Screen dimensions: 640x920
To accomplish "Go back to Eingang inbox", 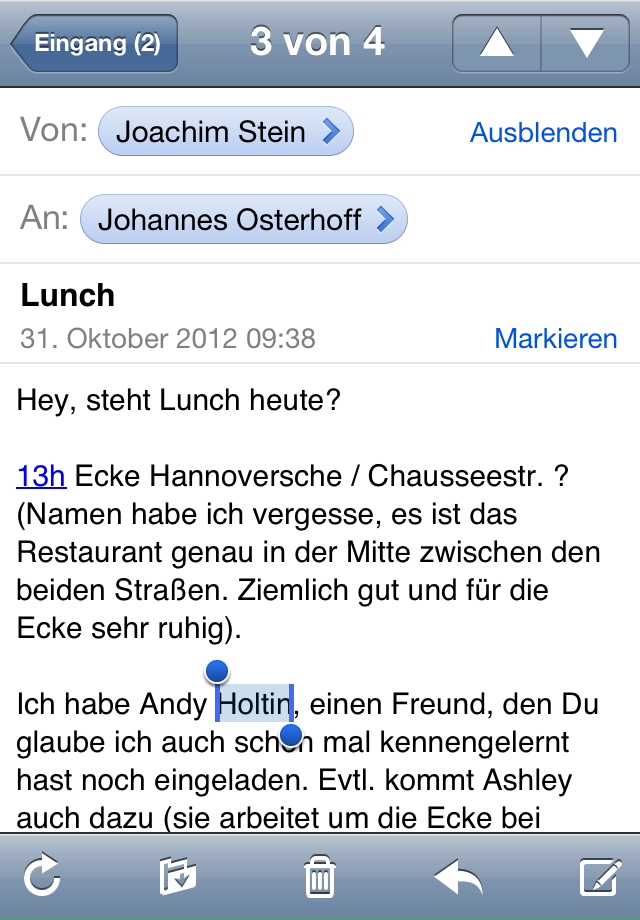I will [94, 44].
